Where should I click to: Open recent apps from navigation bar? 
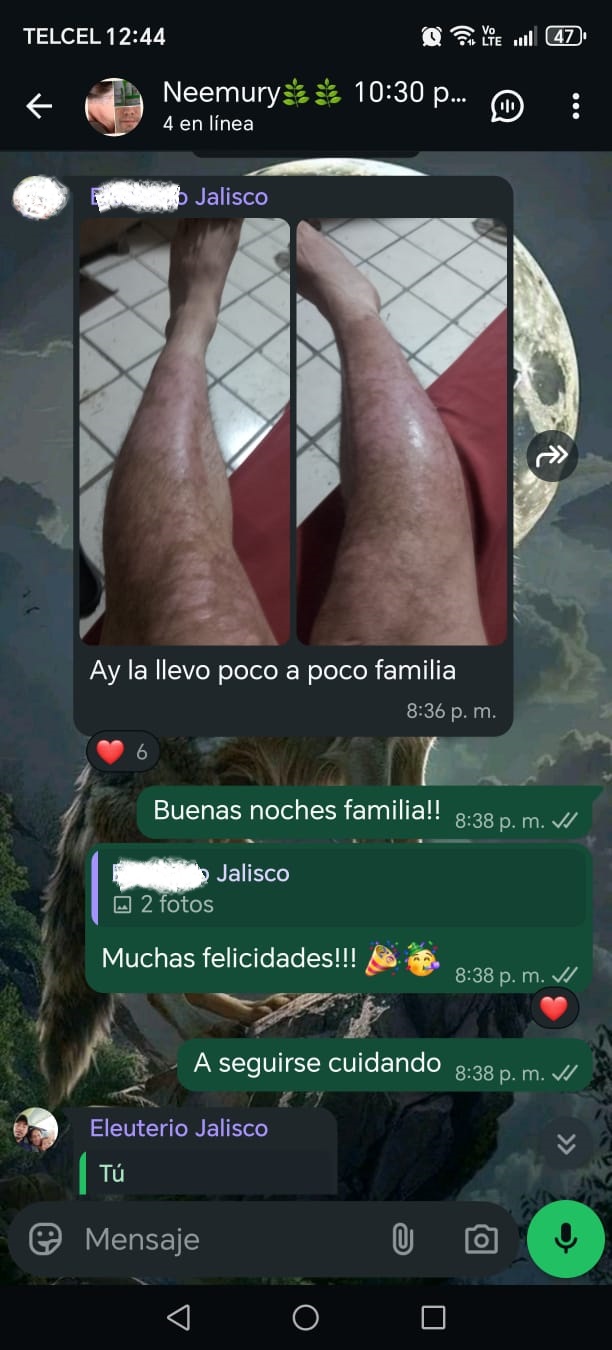click(433, 1317)
